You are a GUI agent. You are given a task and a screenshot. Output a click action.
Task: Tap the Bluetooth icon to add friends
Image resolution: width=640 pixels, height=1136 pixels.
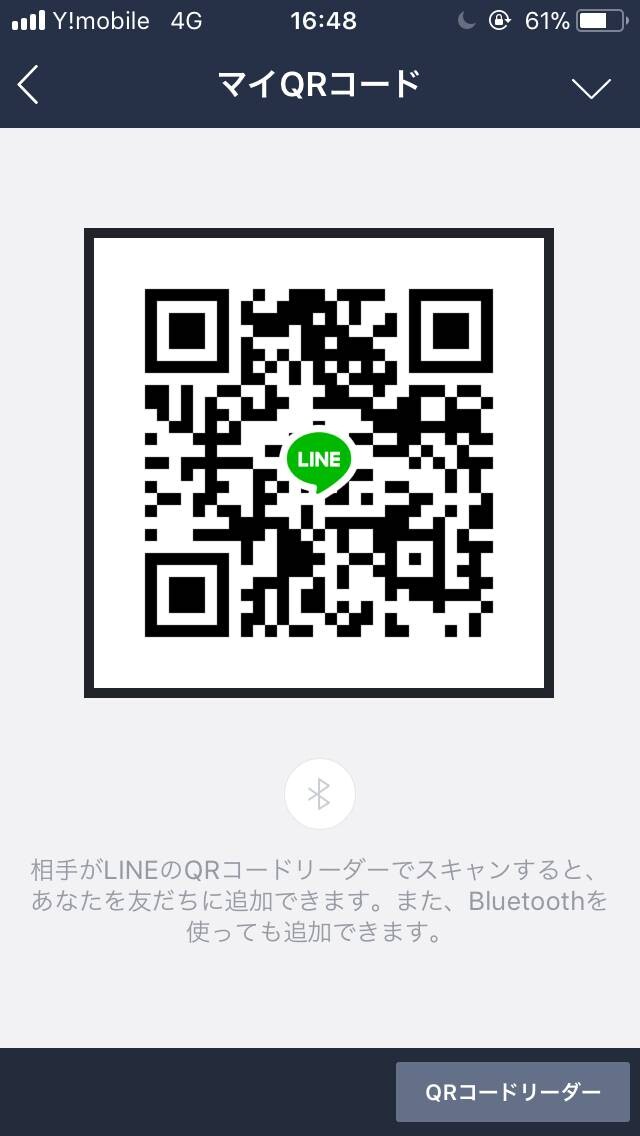click(x=320, y=794)
